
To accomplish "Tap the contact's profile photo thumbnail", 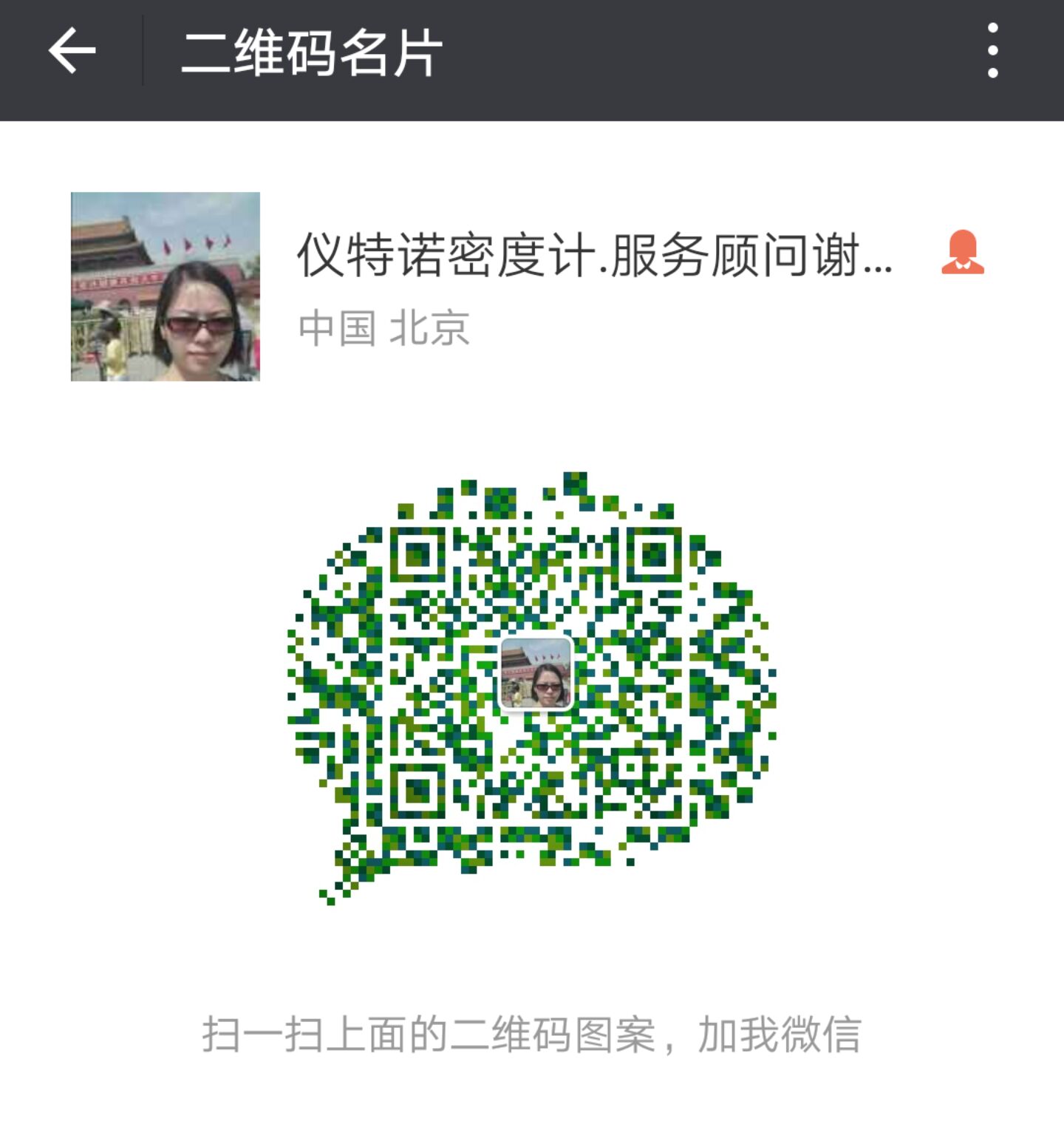I will [166, 287].
